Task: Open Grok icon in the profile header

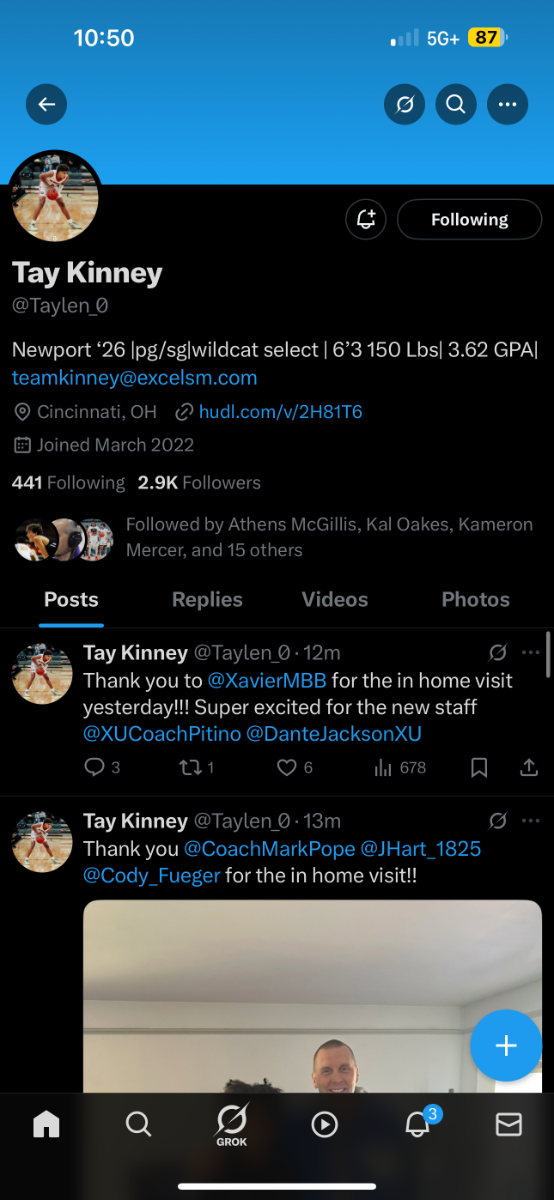Action: (x=404, y=104)
